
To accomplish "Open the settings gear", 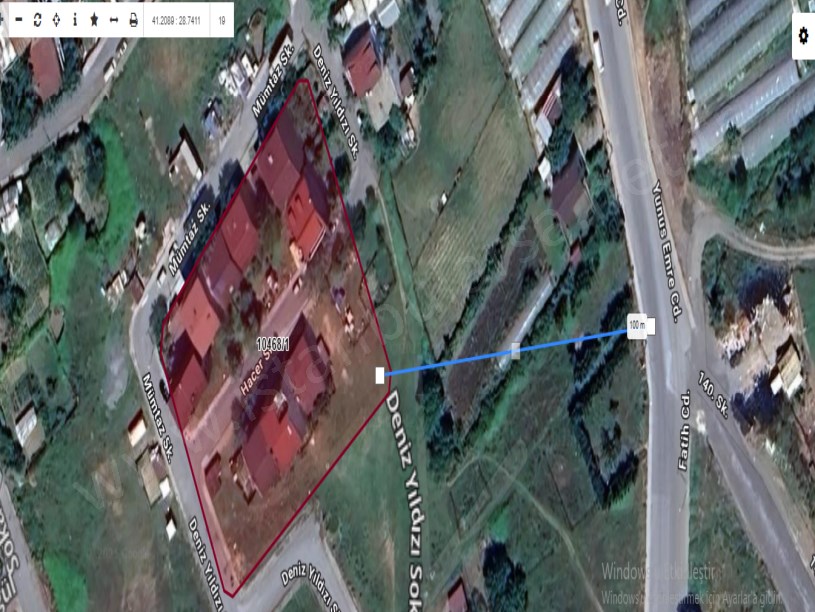I will (802, 36).
